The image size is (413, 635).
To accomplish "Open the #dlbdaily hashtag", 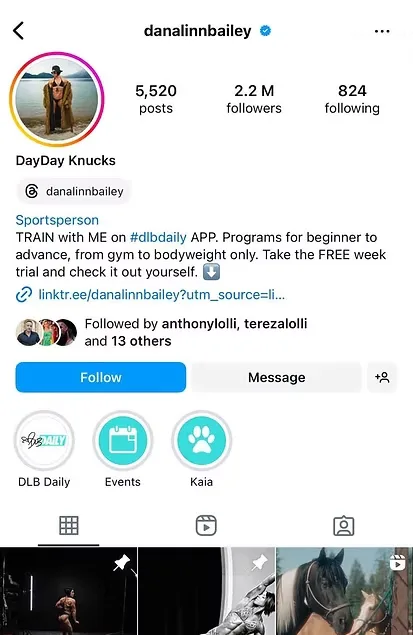I will pos(158,237).
